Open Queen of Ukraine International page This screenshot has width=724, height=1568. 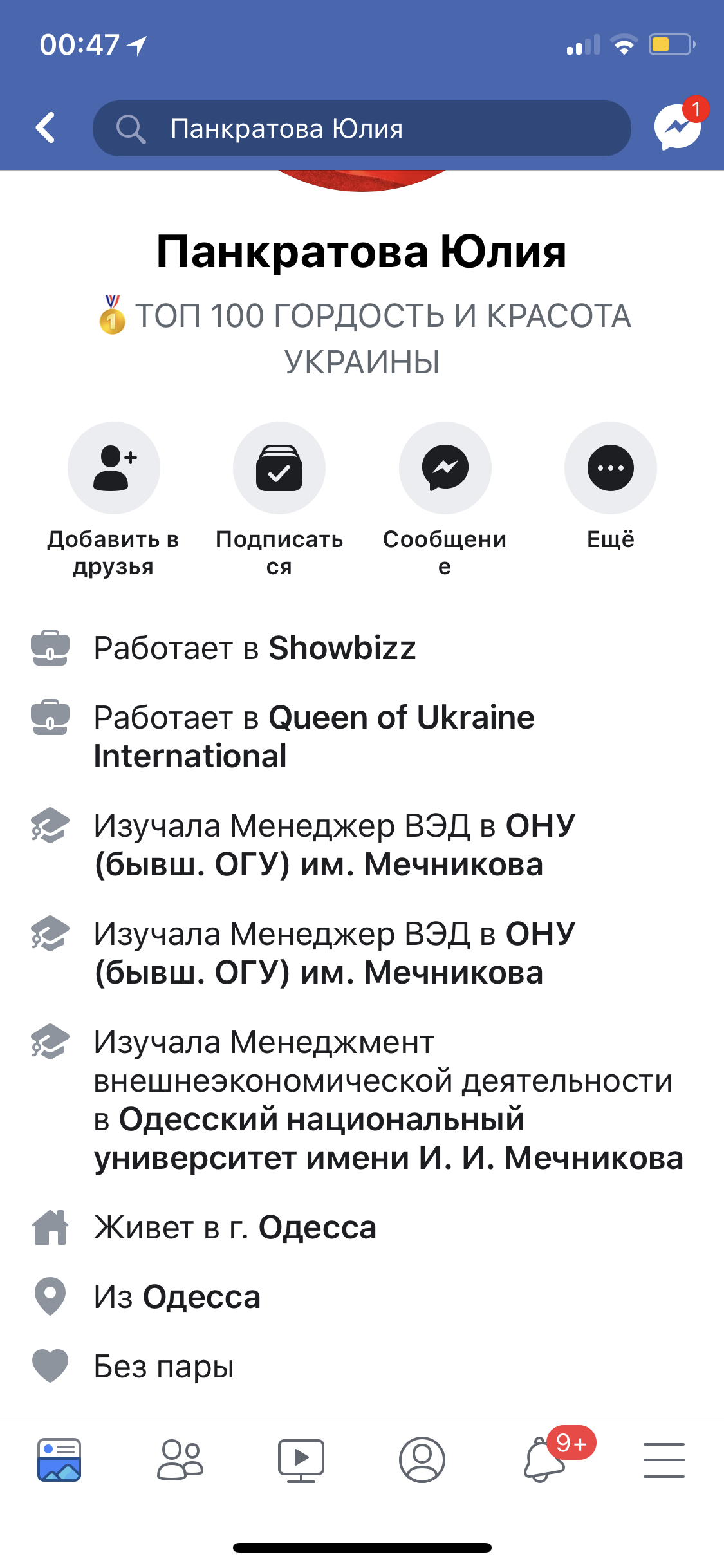(400, 718)
